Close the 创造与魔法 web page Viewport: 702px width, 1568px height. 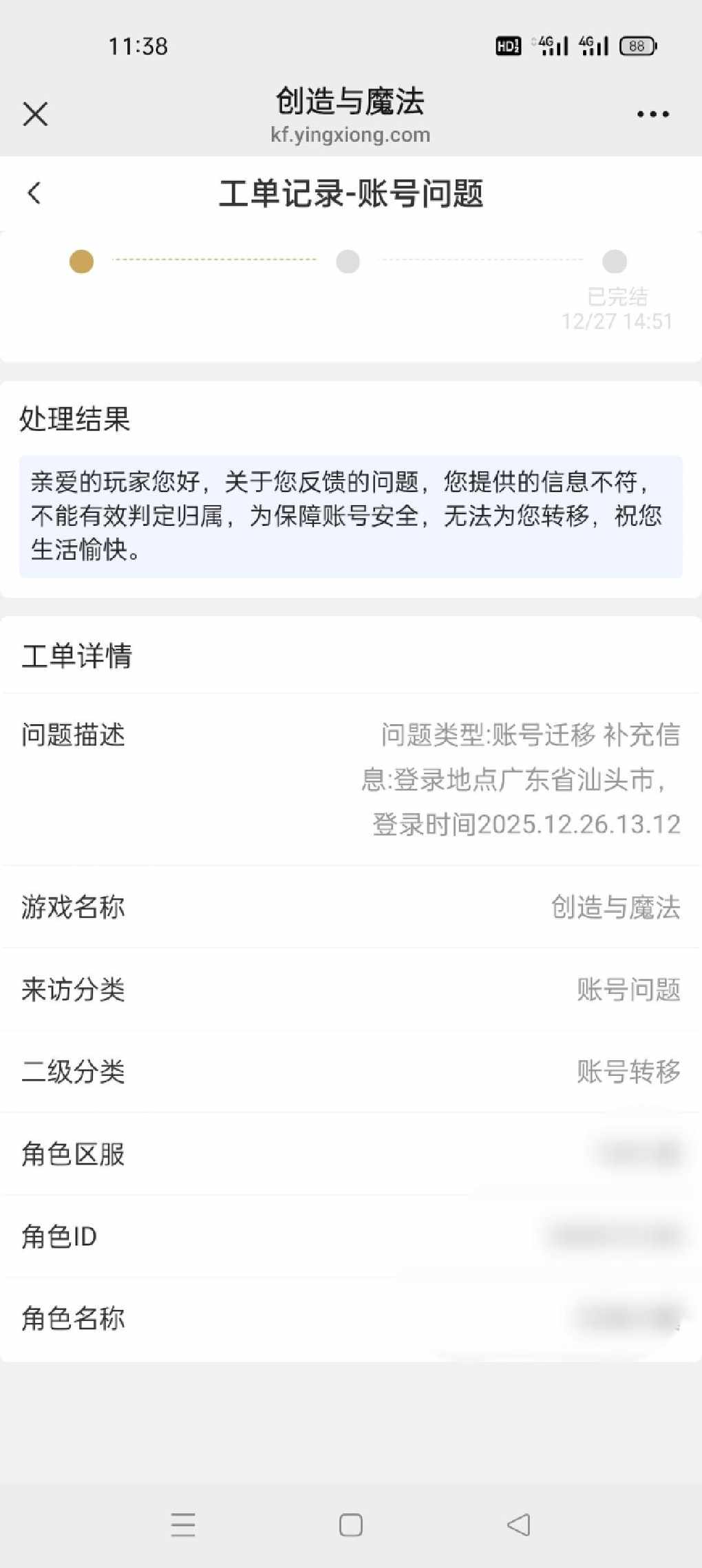(x=35, y=114)
